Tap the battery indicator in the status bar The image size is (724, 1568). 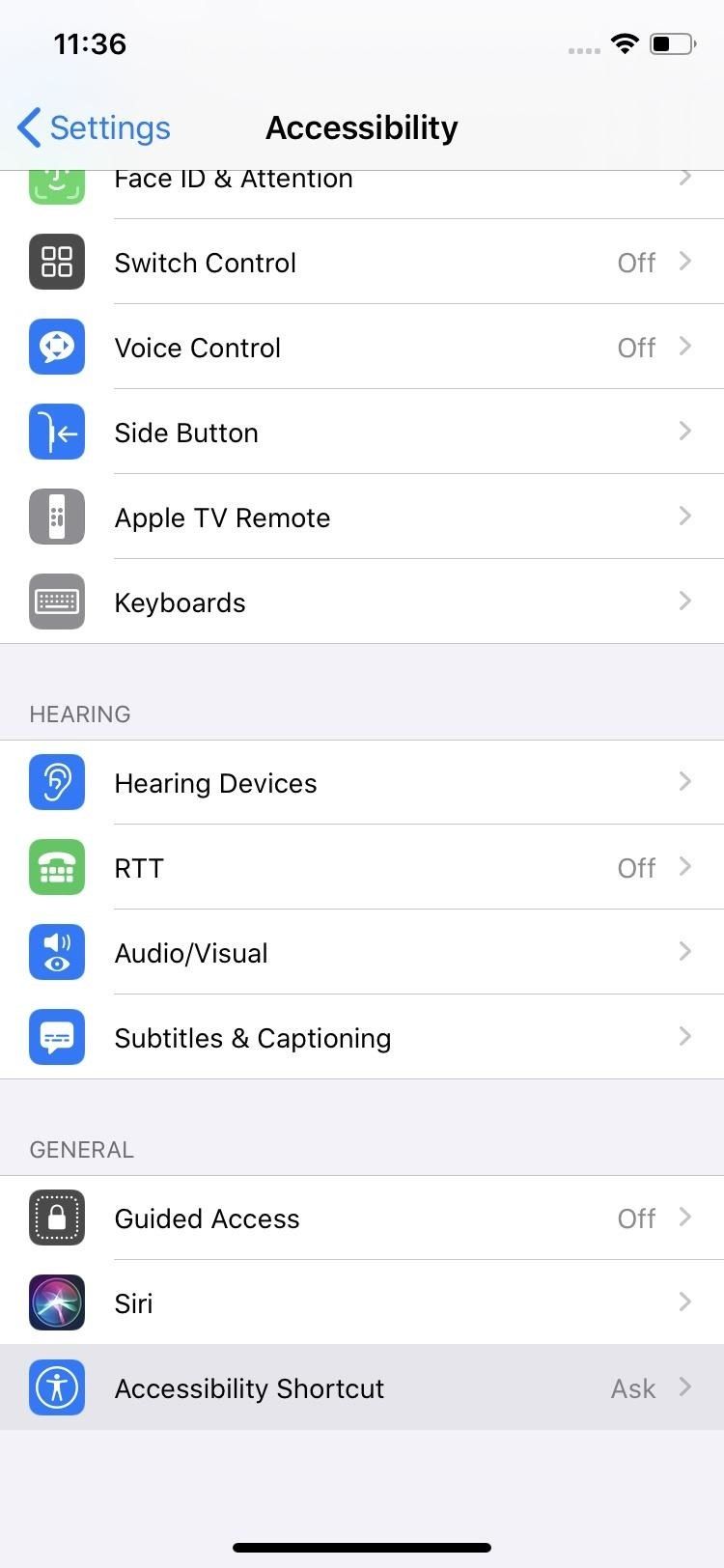click(x=673, y=42)
